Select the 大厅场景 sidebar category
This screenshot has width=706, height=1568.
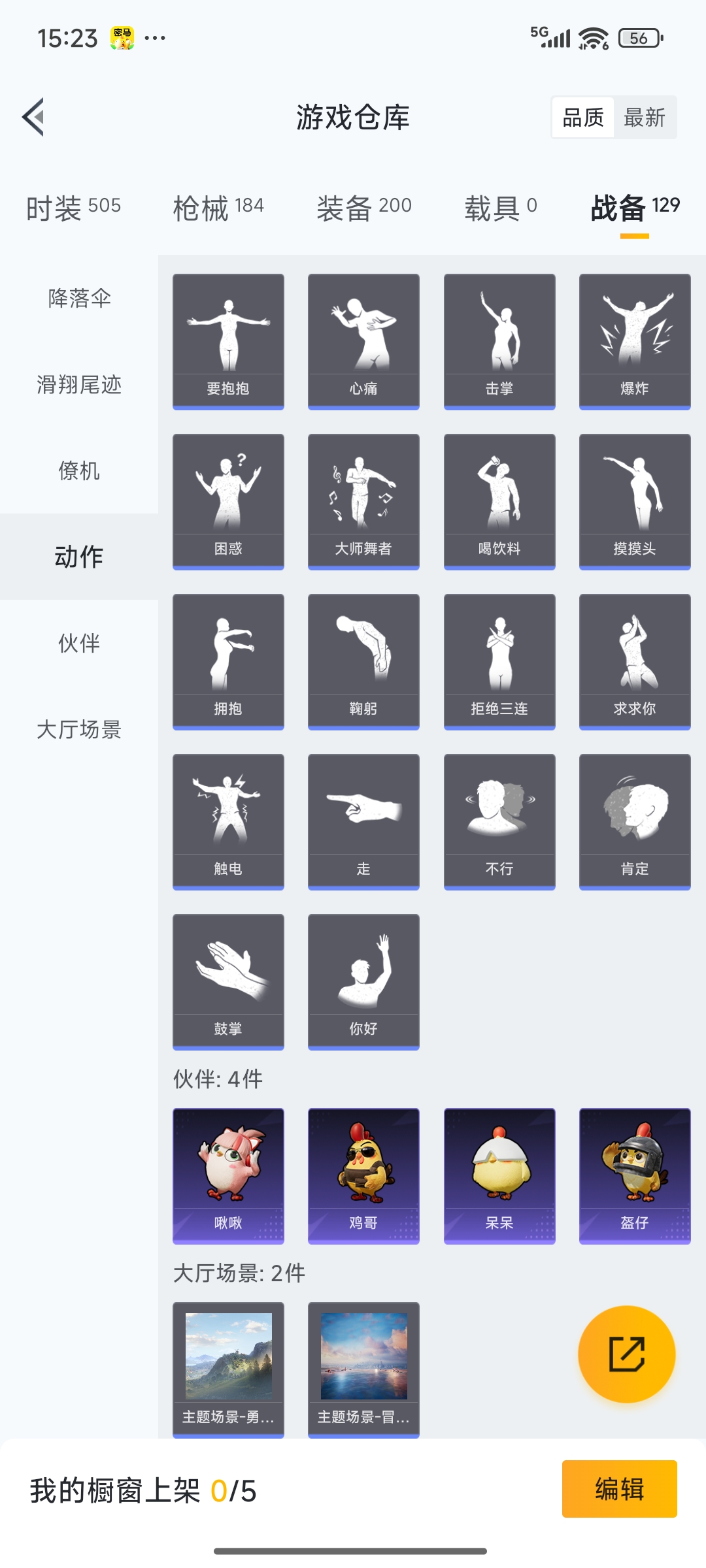click(78, 730)
